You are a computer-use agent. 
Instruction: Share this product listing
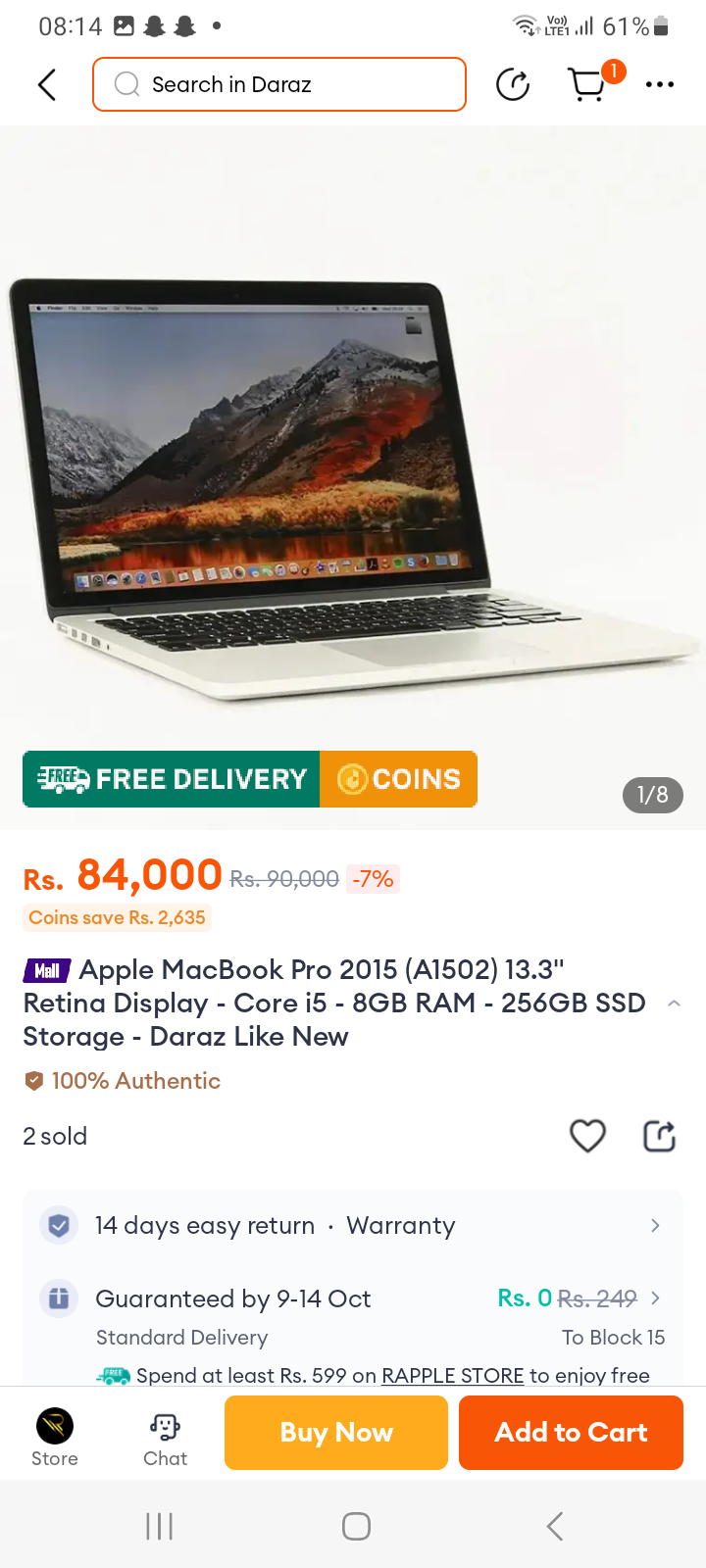coord(659,1136)
